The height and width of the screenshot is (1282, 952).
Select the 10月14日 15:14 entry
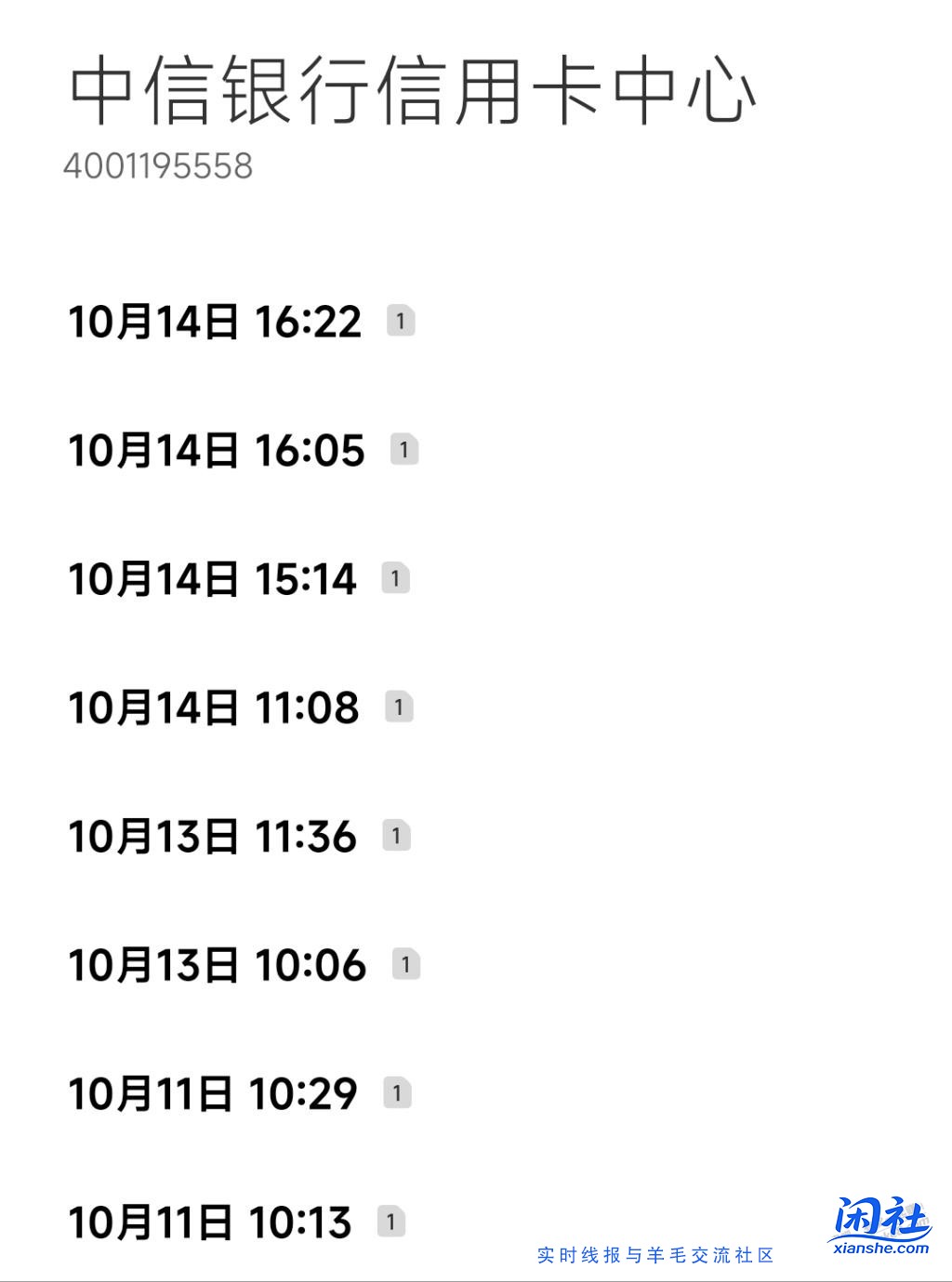(213, 579)
